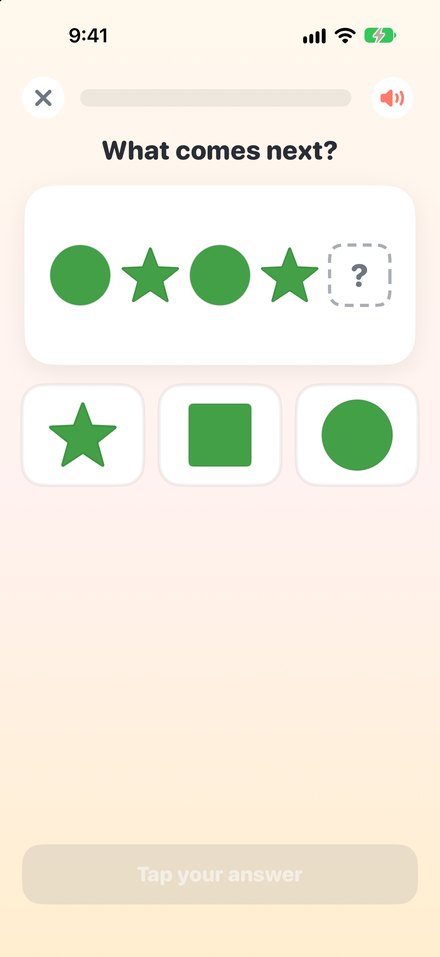Choose the star answer option

point(83,435)
